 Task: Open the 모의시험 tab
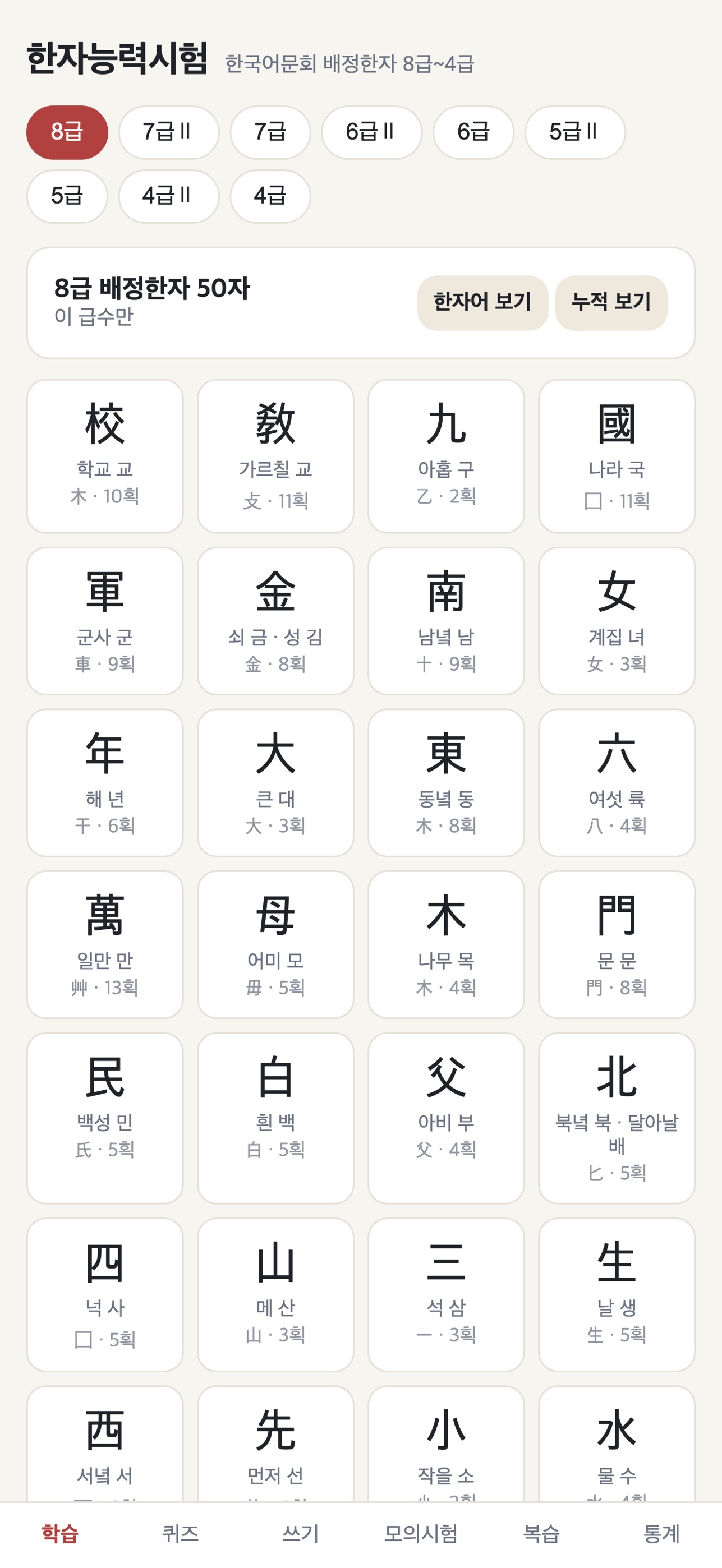tap(421, 1533)
